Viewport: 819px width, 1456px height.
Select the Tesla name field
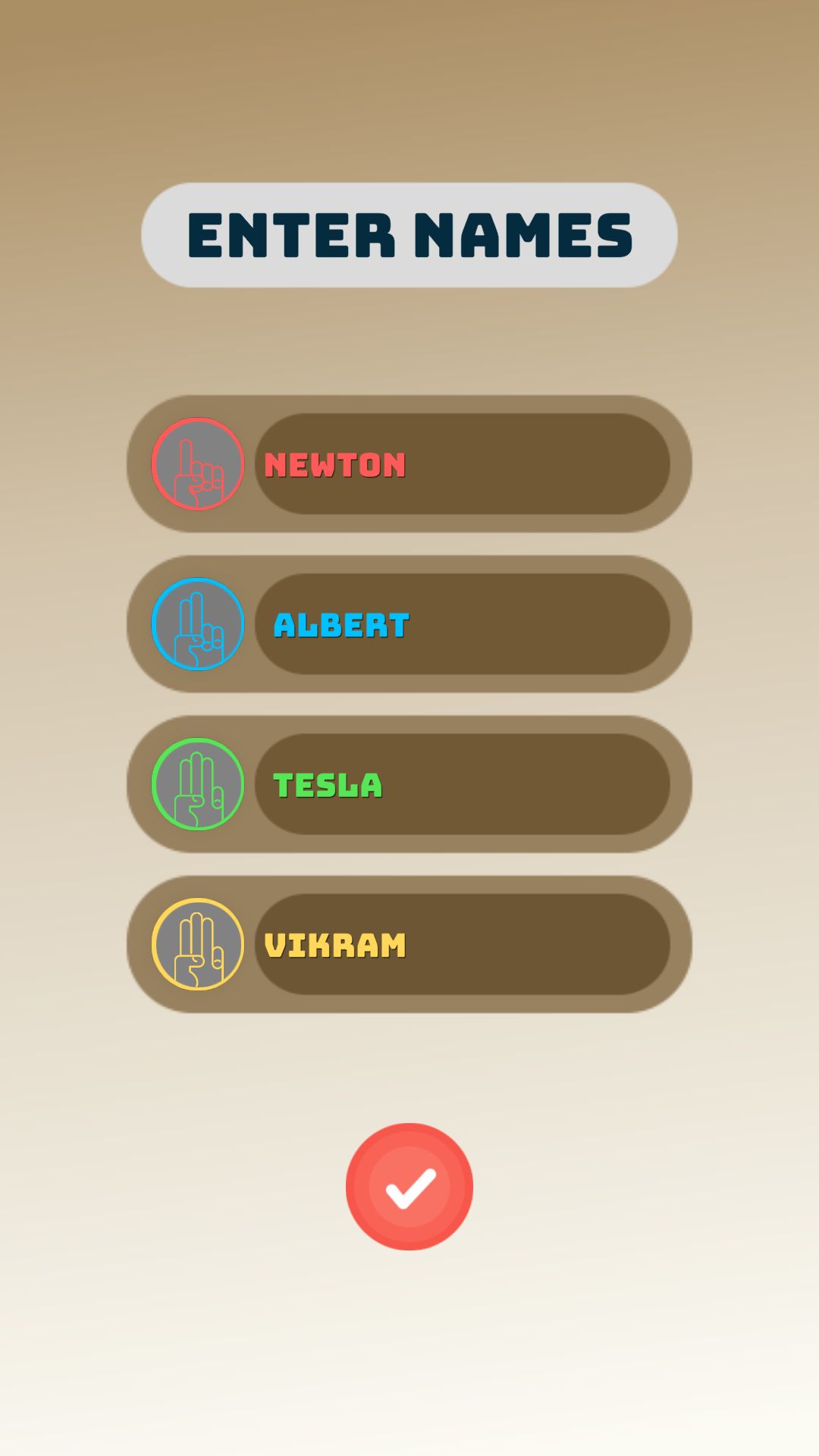coord(462,784)
